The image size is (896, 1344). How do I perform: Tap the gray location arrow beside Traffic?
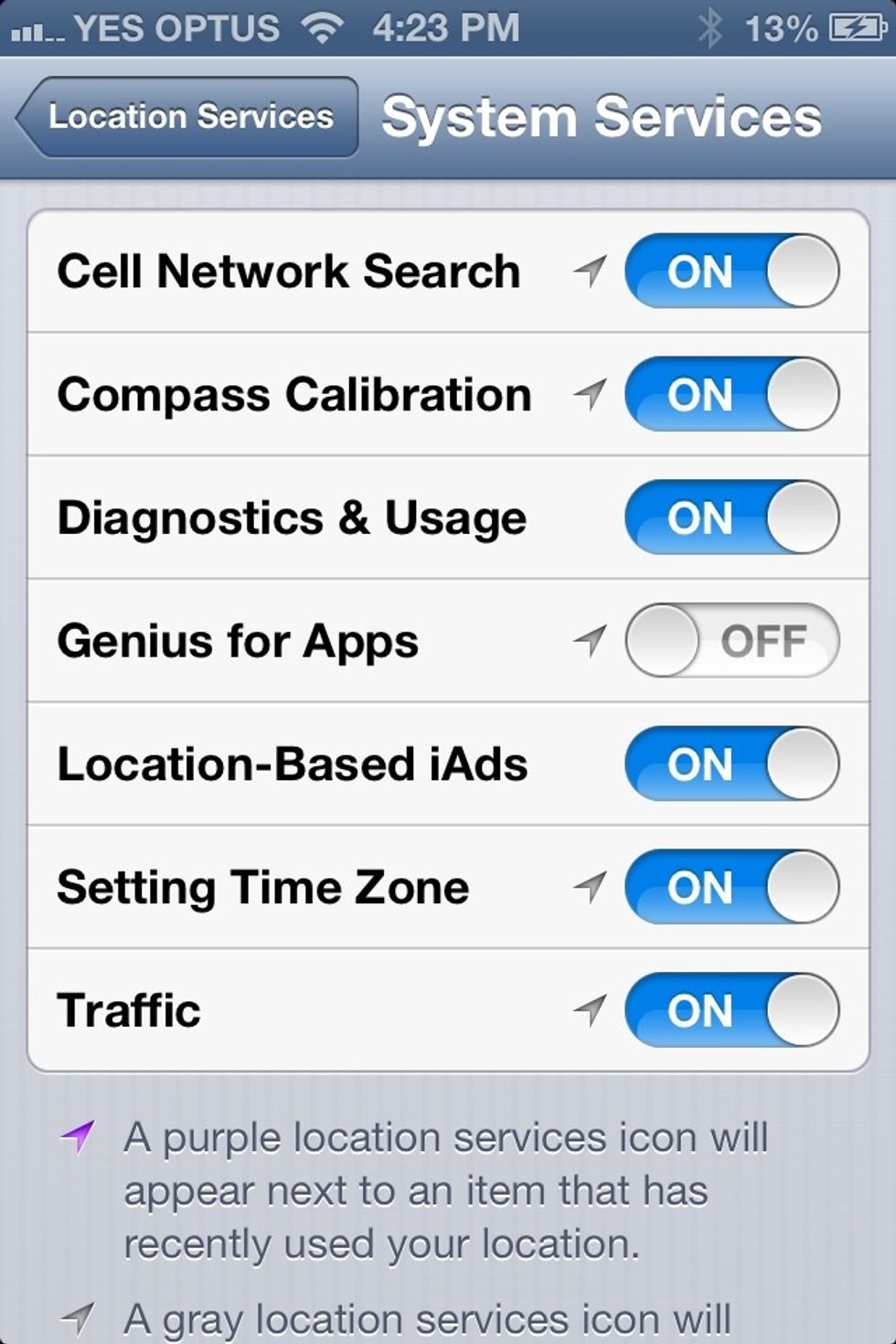pyautogui.click(x=591, y=1010)
